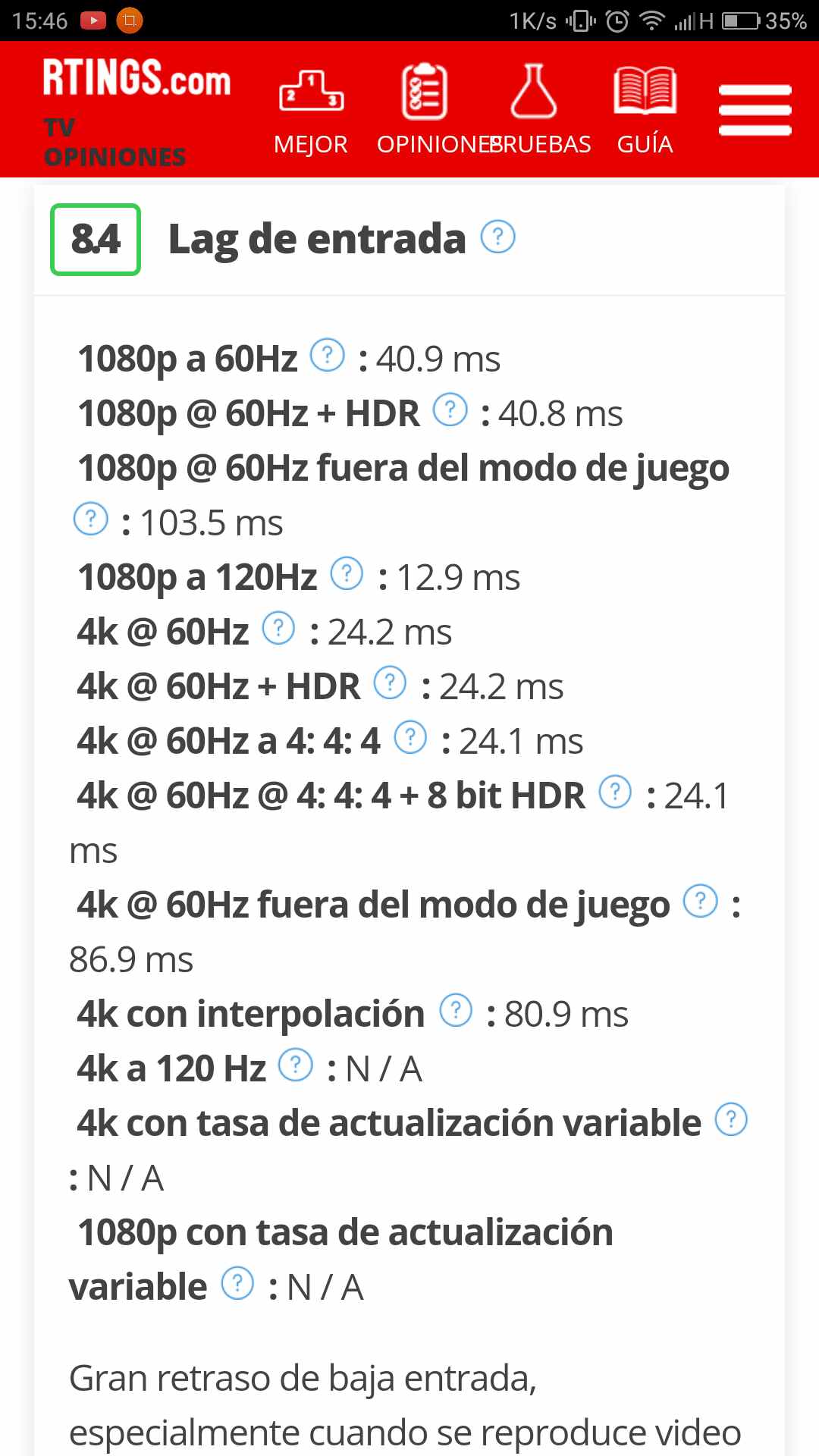Open help for 1080p a 120Hz
Screen dimensions: 819x1456
tap(347, 573)
